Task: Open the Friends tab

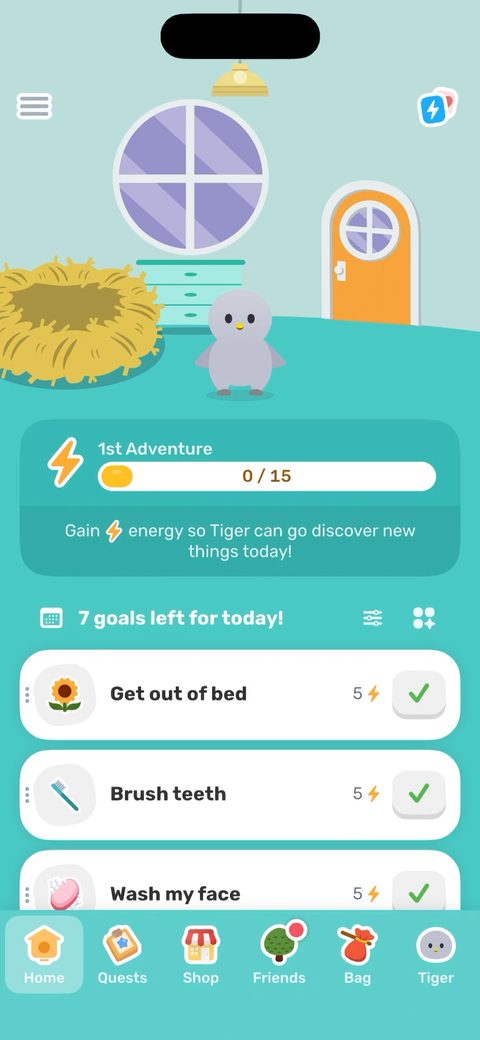Action: (279, 954)
